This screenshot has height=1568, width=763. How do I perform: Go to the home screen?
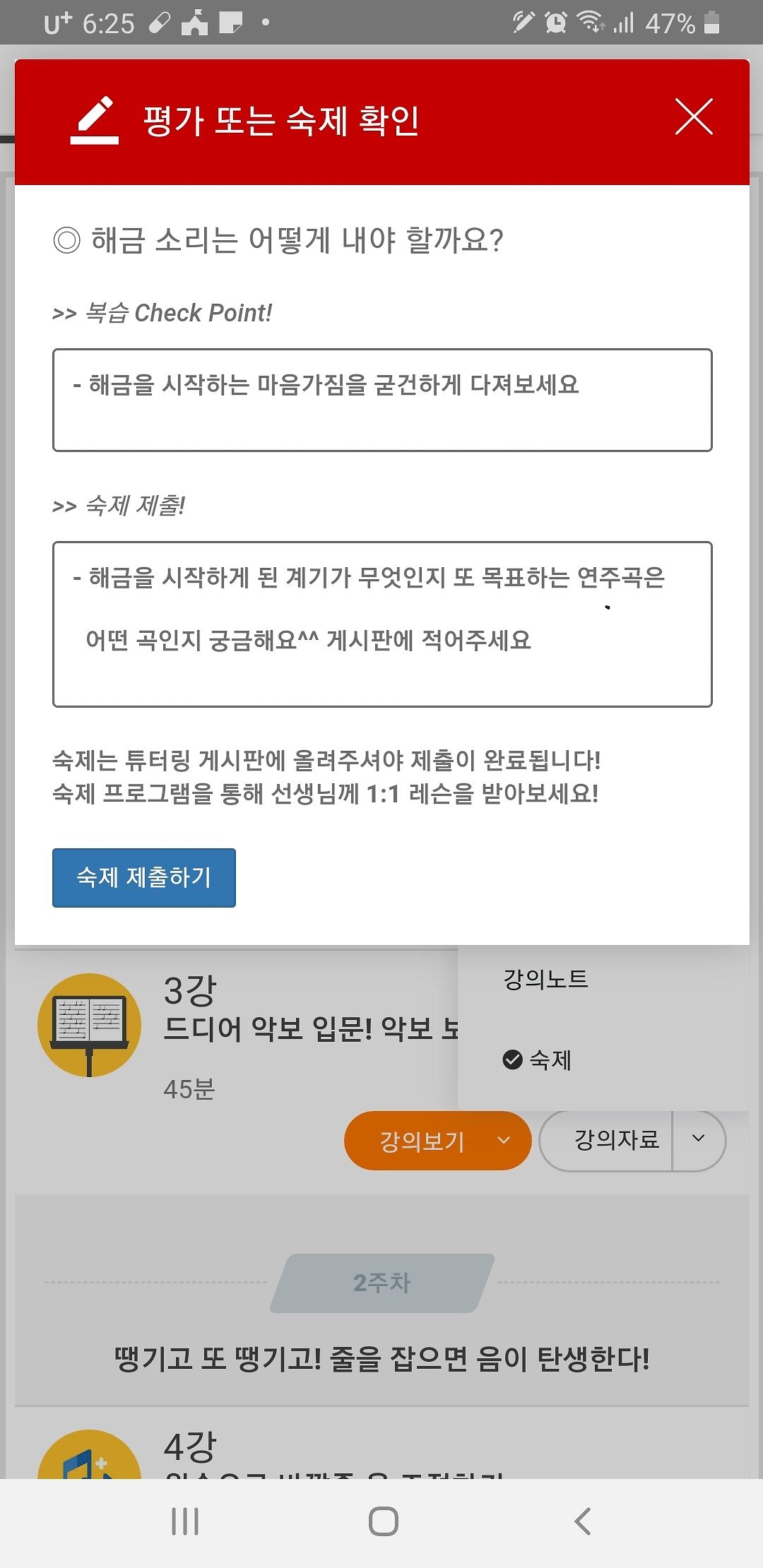point(383,1521)
